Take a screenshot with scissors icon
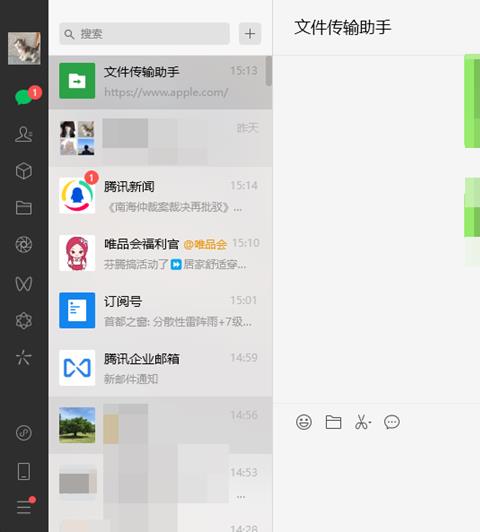 click(x=363, y=422)
